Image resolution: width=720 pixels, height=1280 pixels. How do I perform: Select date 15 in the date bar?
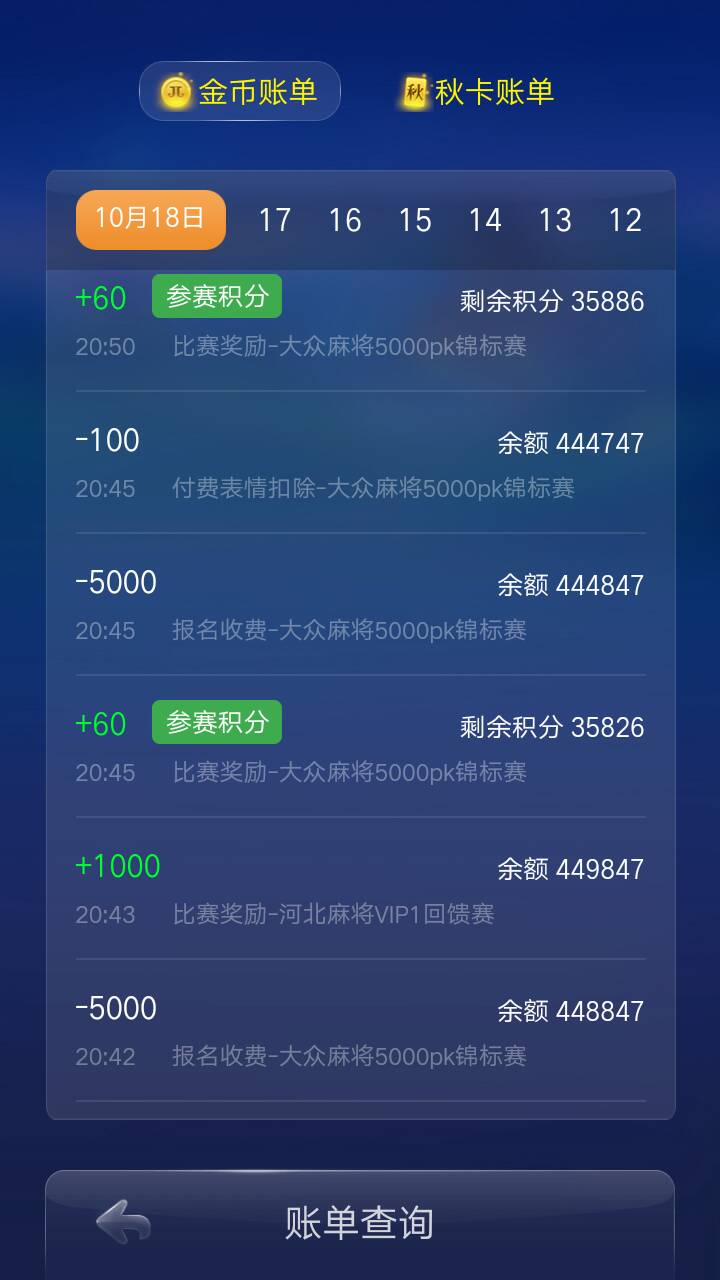pos(416,219)
